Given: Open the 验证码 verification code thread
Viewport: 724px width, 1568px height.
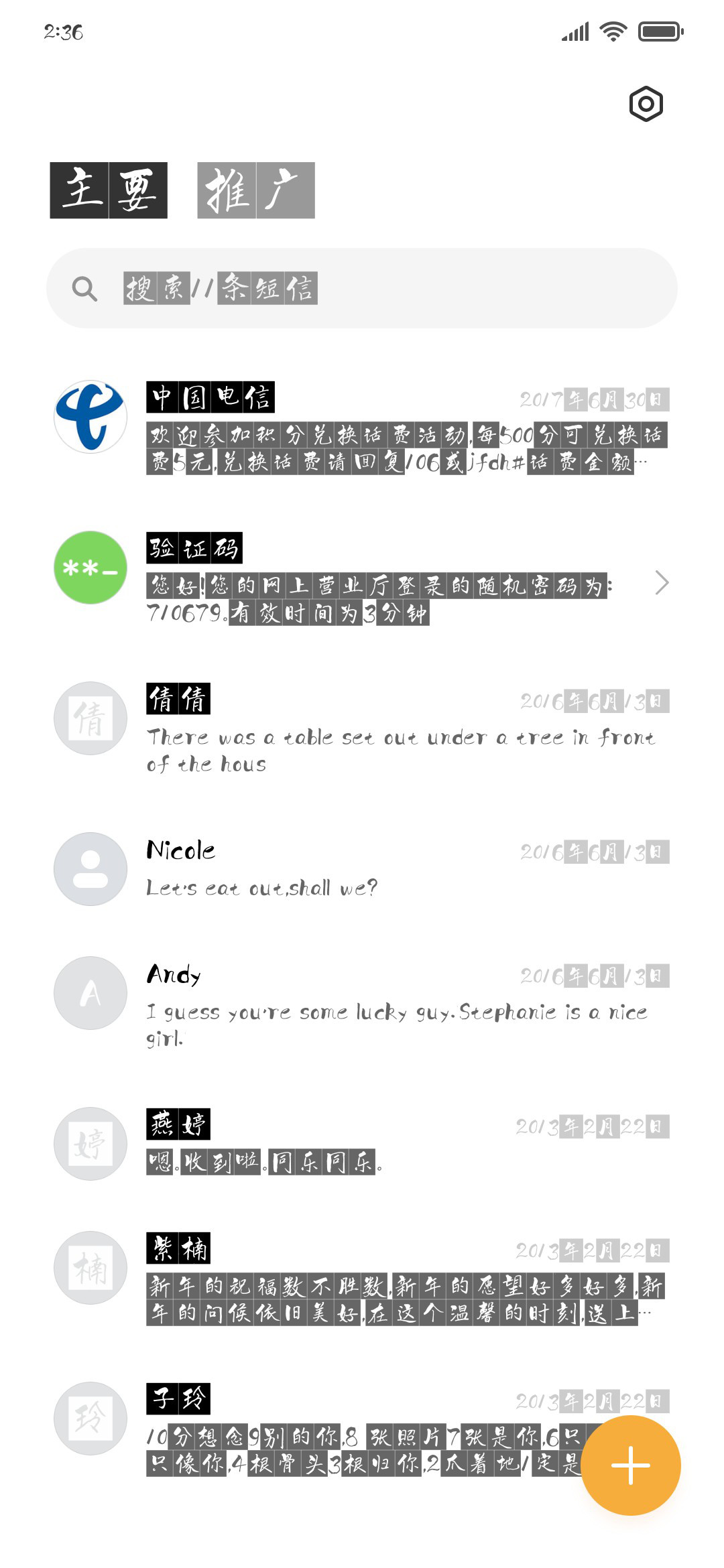Looking at the screenshot, I should point(362,578).
